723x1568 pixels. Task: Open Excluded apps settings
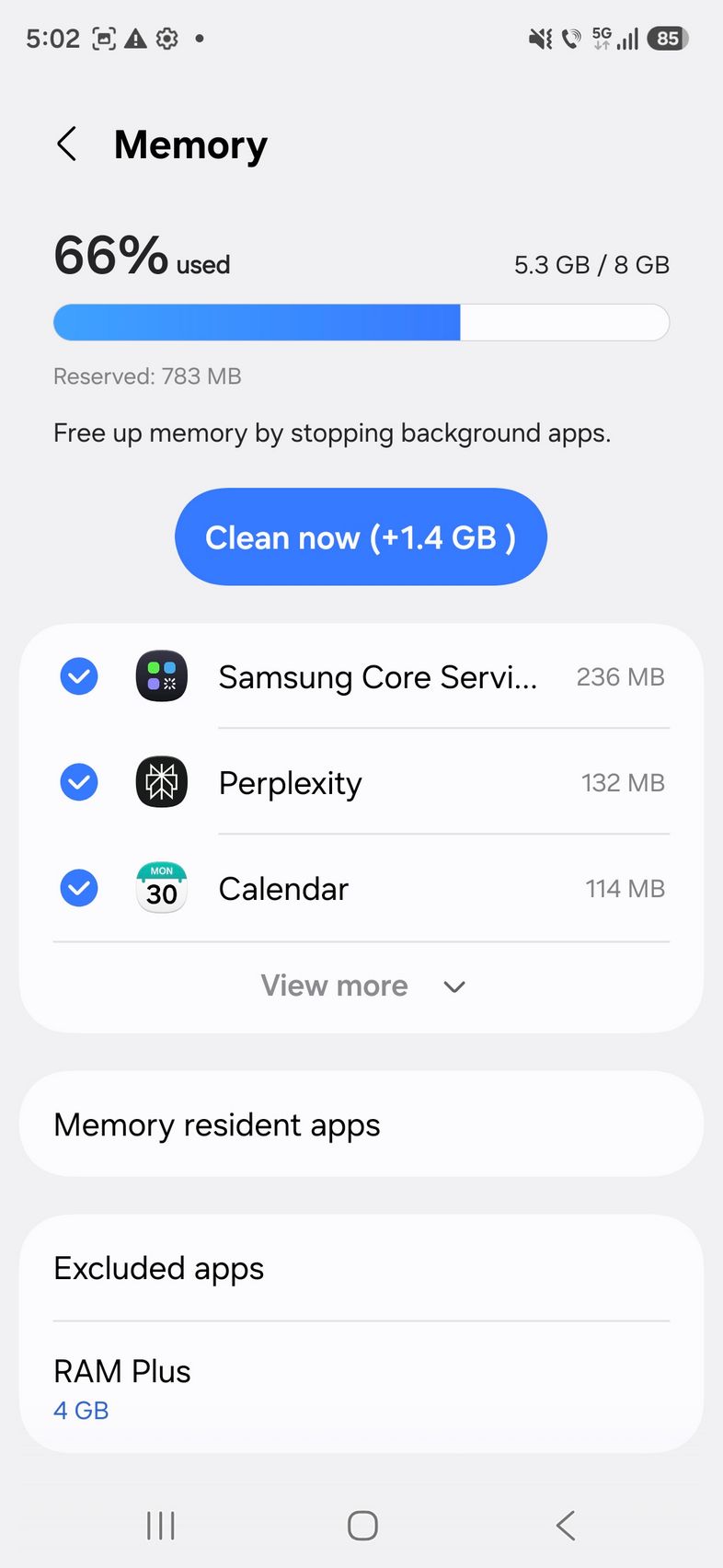pos(361,1268)
